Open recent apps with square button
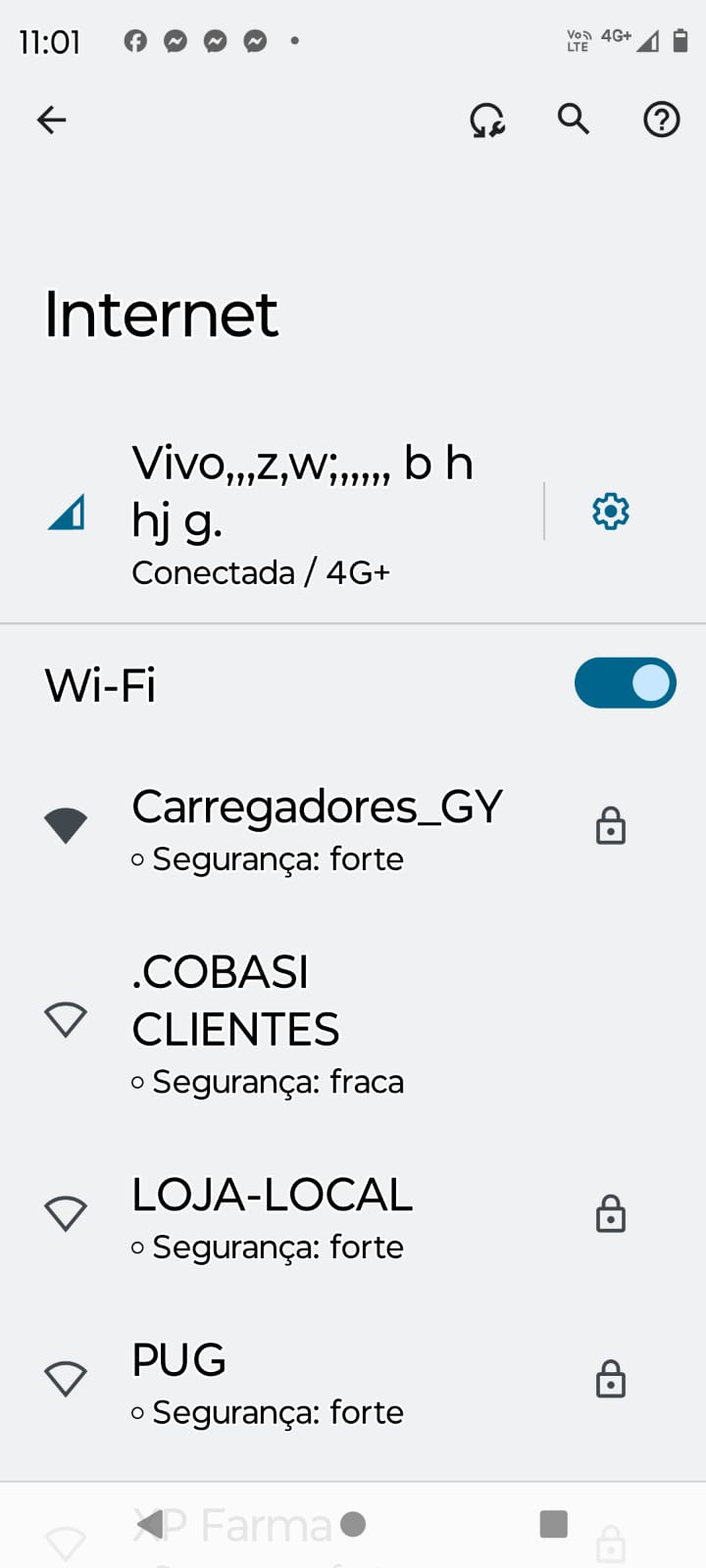Image resolution: width=706 pixels, height=1568 pixels. click(554, 1525)
